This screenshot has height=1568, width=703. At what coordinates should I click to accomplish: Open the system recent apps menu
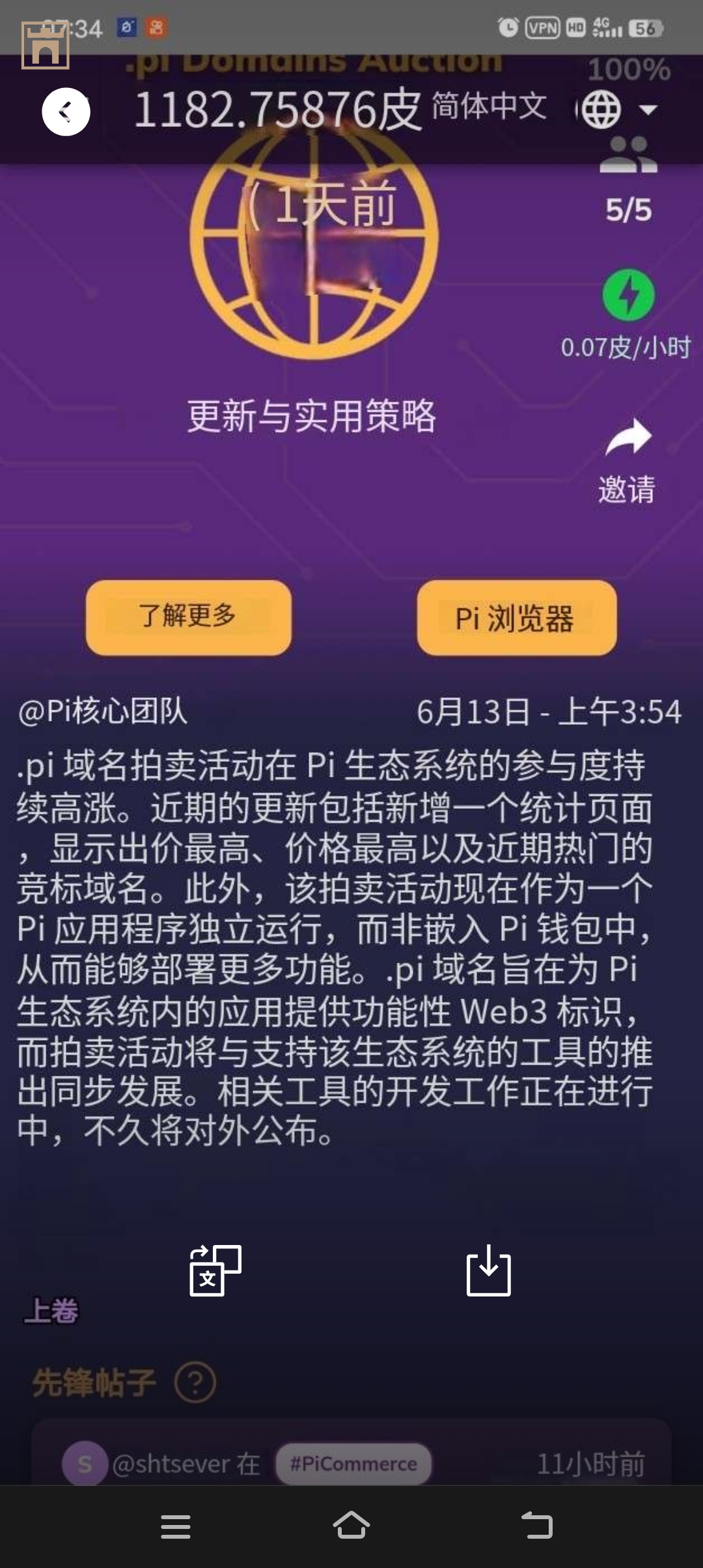pyautogui.click(x=176, y=1526)
